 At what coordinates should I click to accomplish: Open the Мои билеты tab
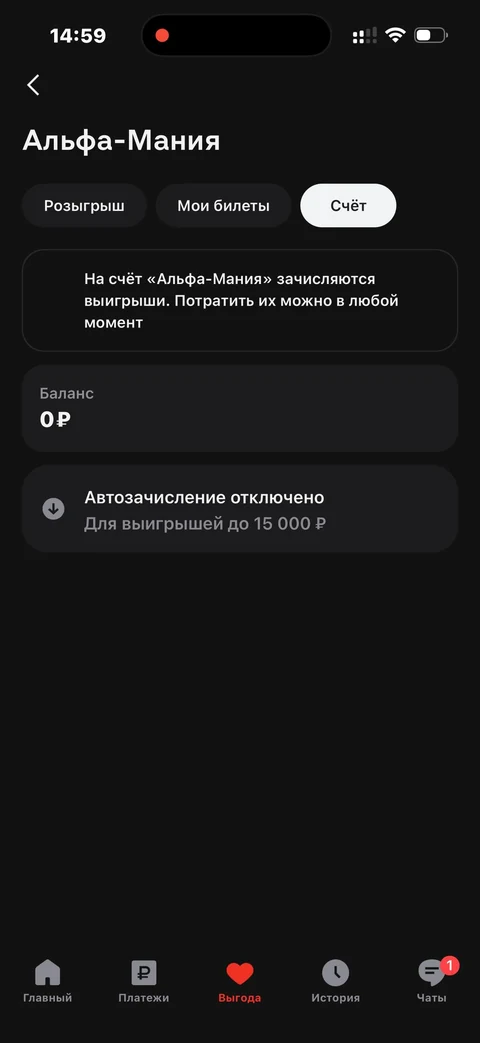[x=223, y=206]
